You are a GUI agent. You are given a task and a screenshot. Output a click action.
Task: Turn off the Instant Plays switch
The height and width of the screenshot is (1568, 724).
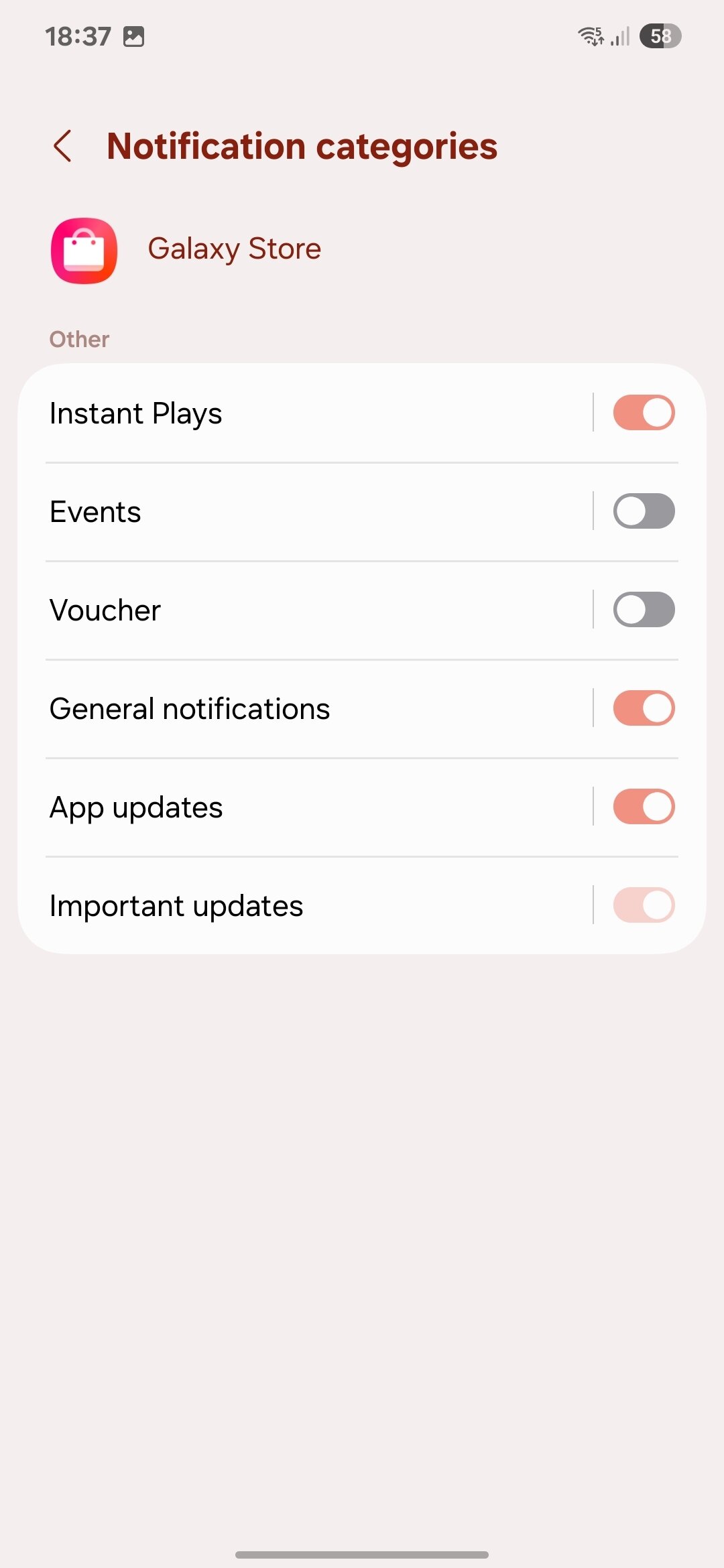pyautogui.click(x=644, y=413)
